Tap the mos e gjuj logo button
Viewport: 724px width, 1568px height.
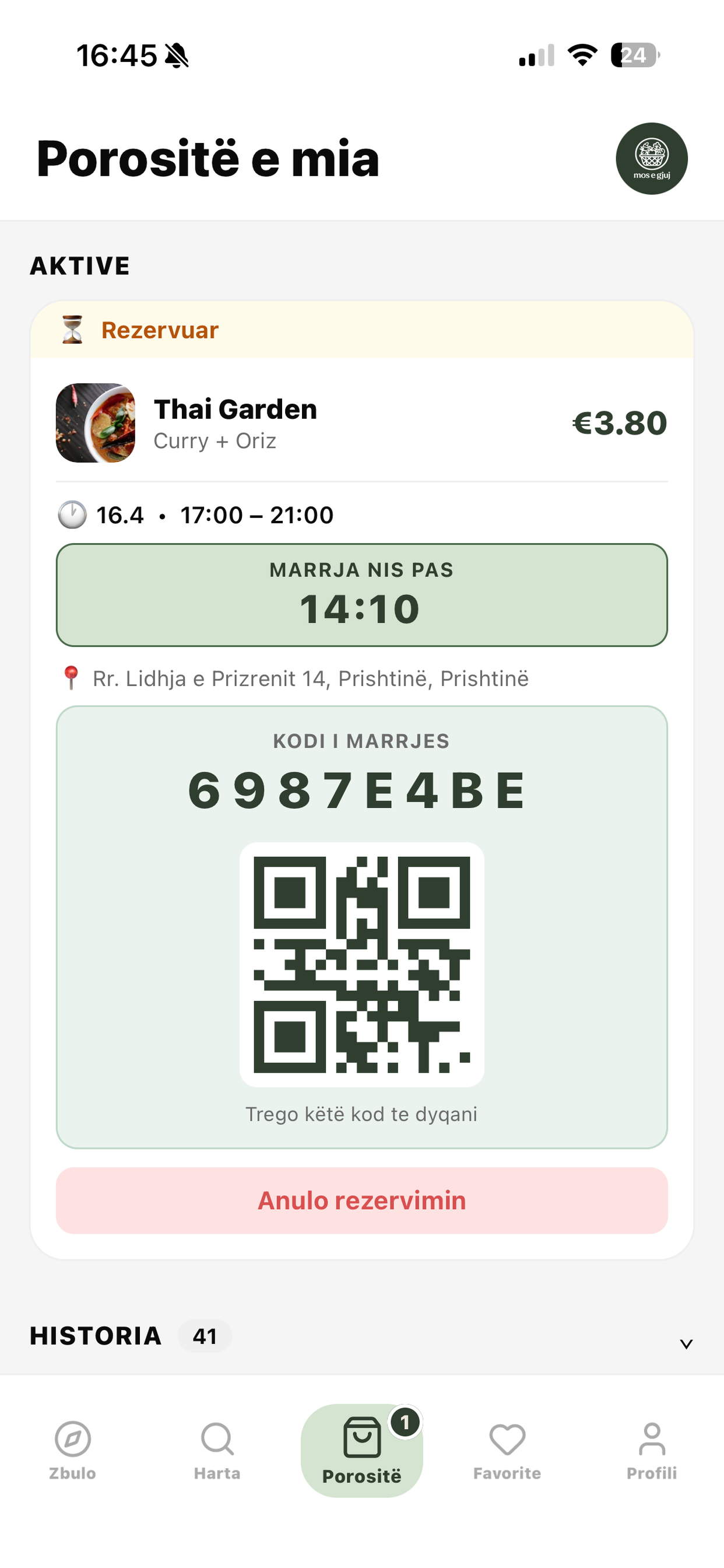(651, 158)
